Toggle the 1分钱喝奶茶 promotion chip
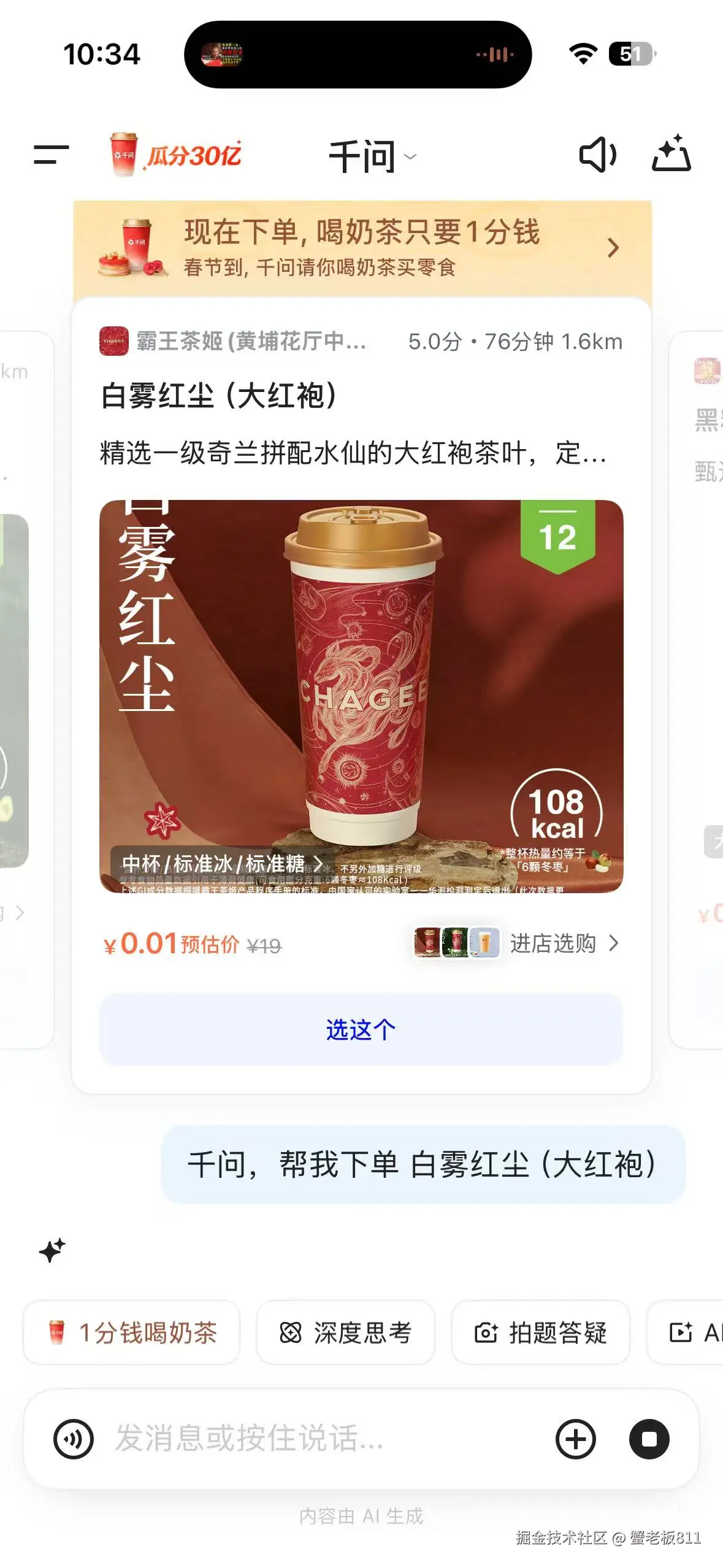Screen dimensions: 723x1568 (131, 1332)
